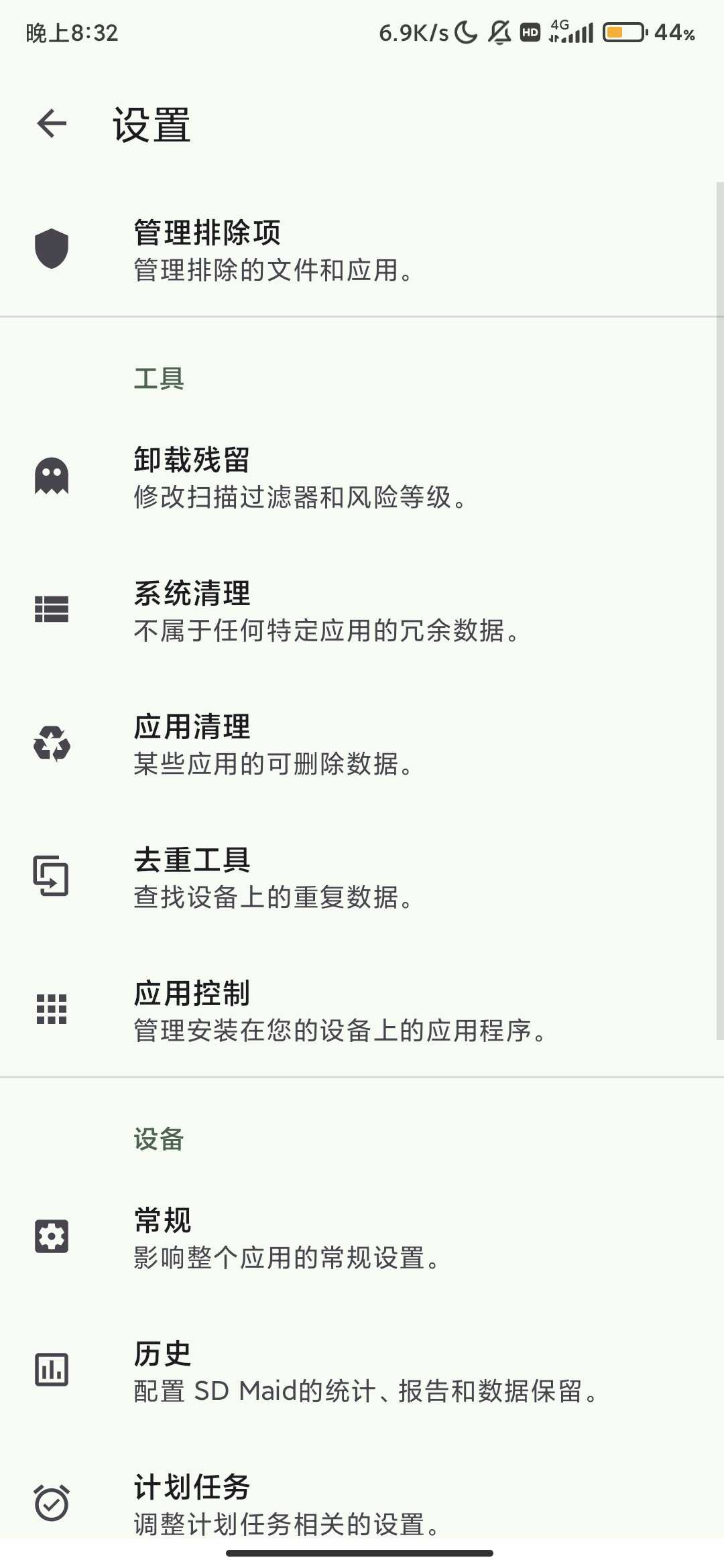
Task: Open 常规 general settings
Action: [x=362, y=1238]
